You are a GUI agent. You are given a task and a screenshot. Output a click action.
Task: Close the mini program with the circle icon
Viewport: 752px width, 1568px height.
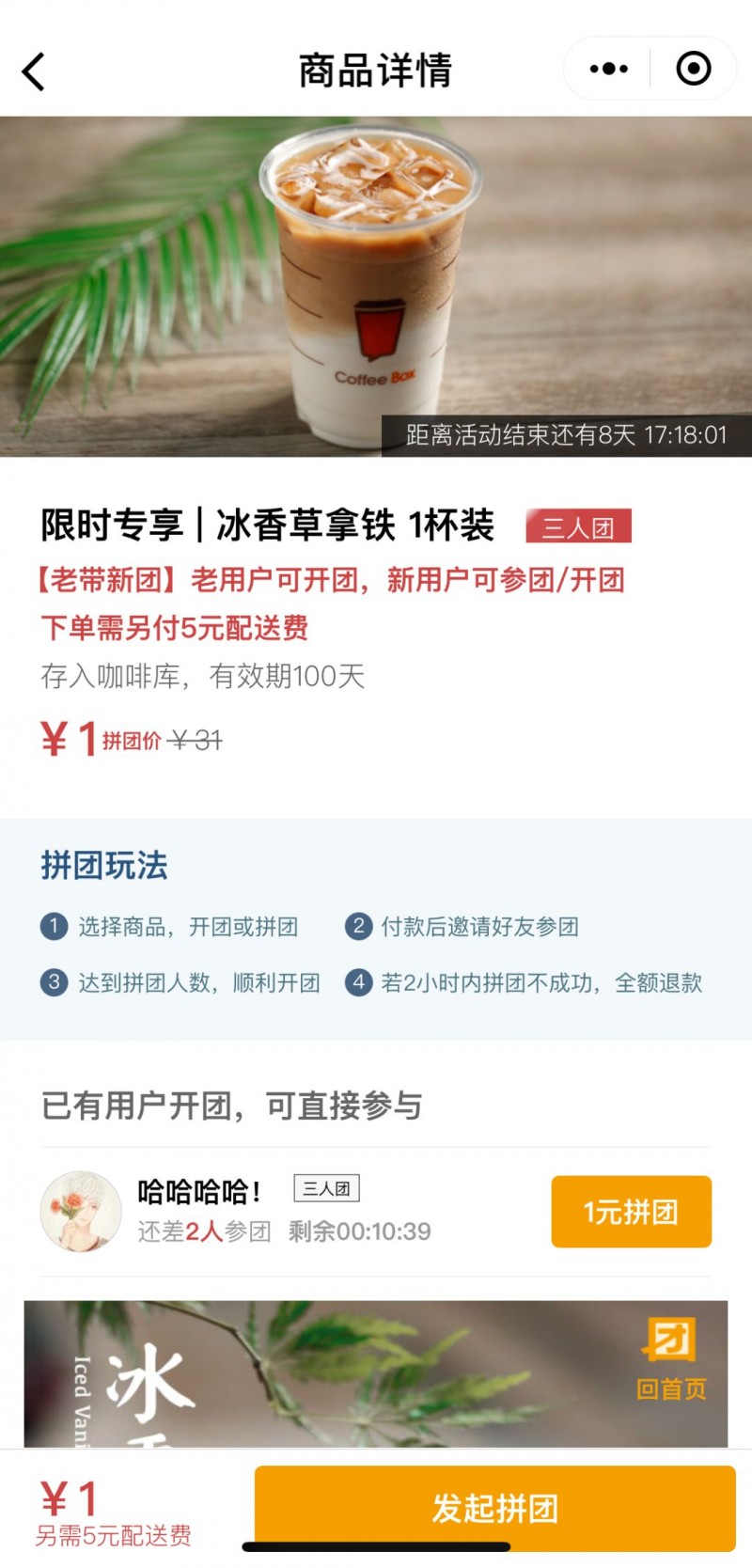click(x=694, y=69)
